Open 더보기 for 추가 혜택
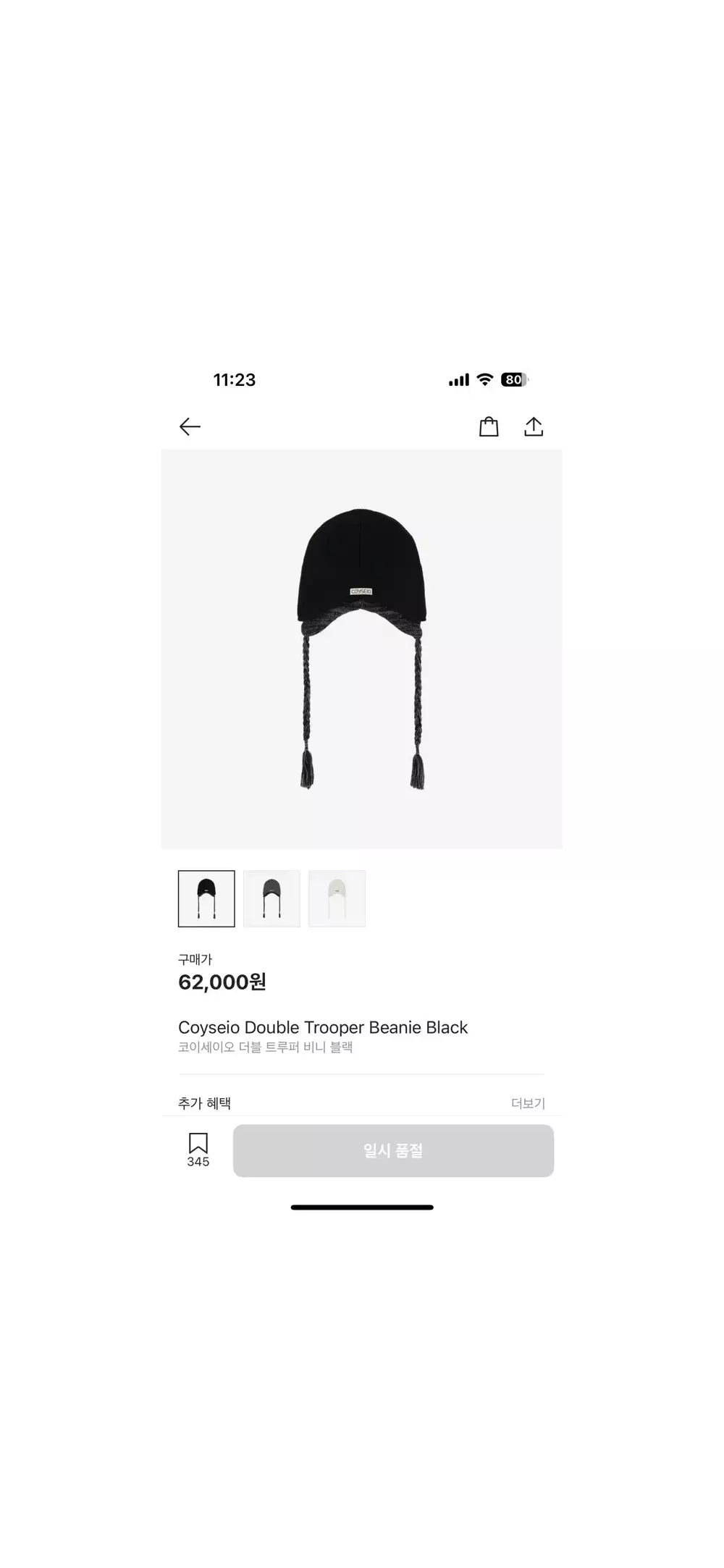 pos(528,1103)
